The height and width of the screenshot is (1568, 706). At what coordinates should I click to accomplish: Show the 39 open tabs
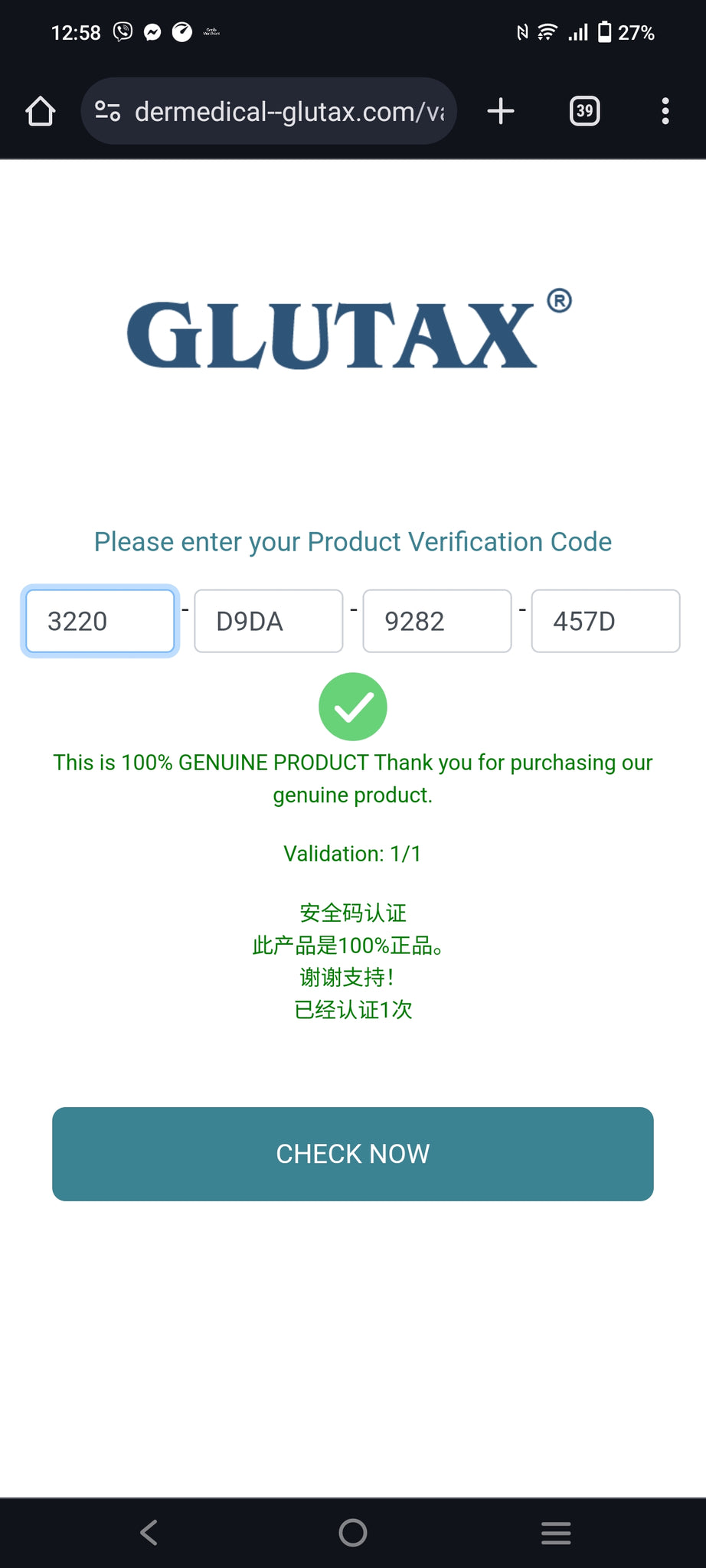585,111
